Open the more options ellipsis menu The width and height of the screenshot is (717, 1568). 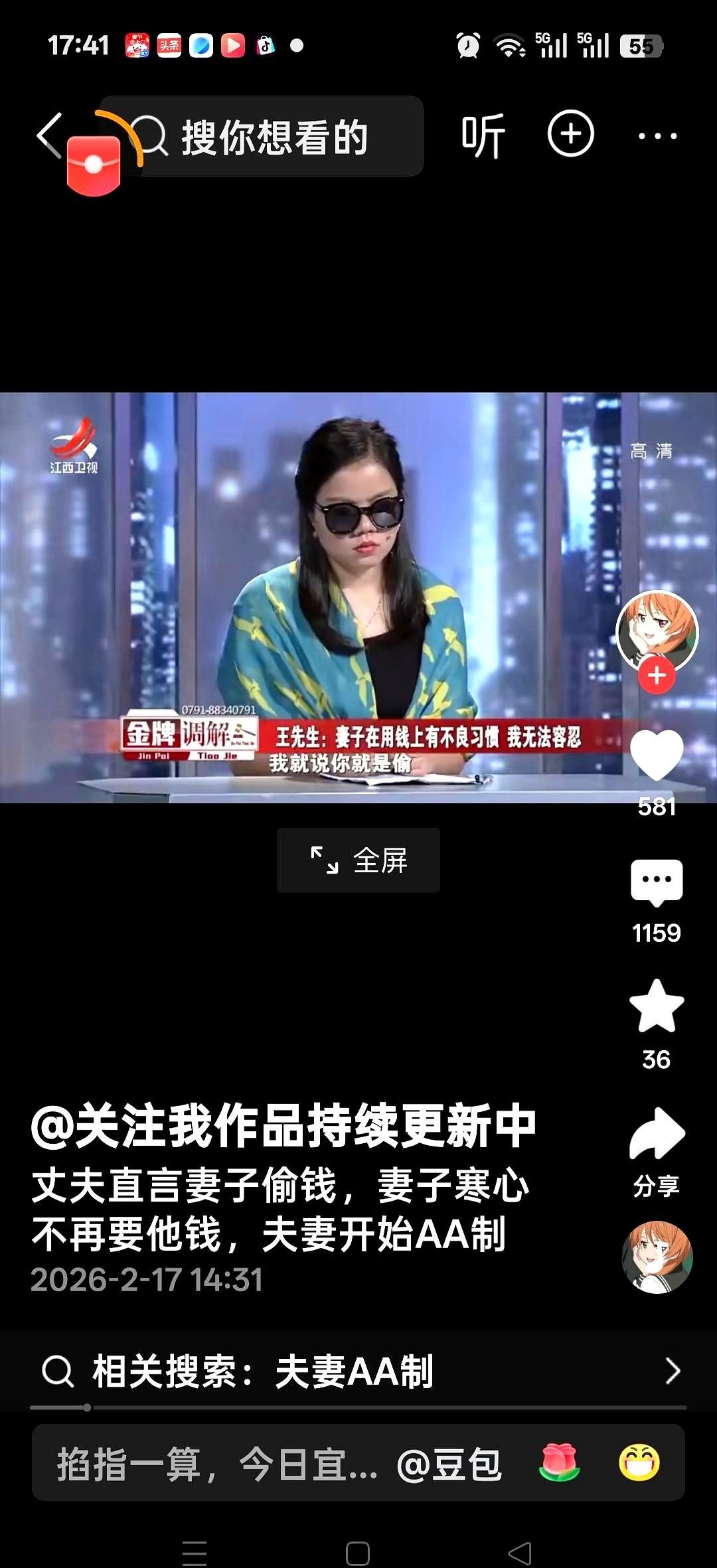657,135
